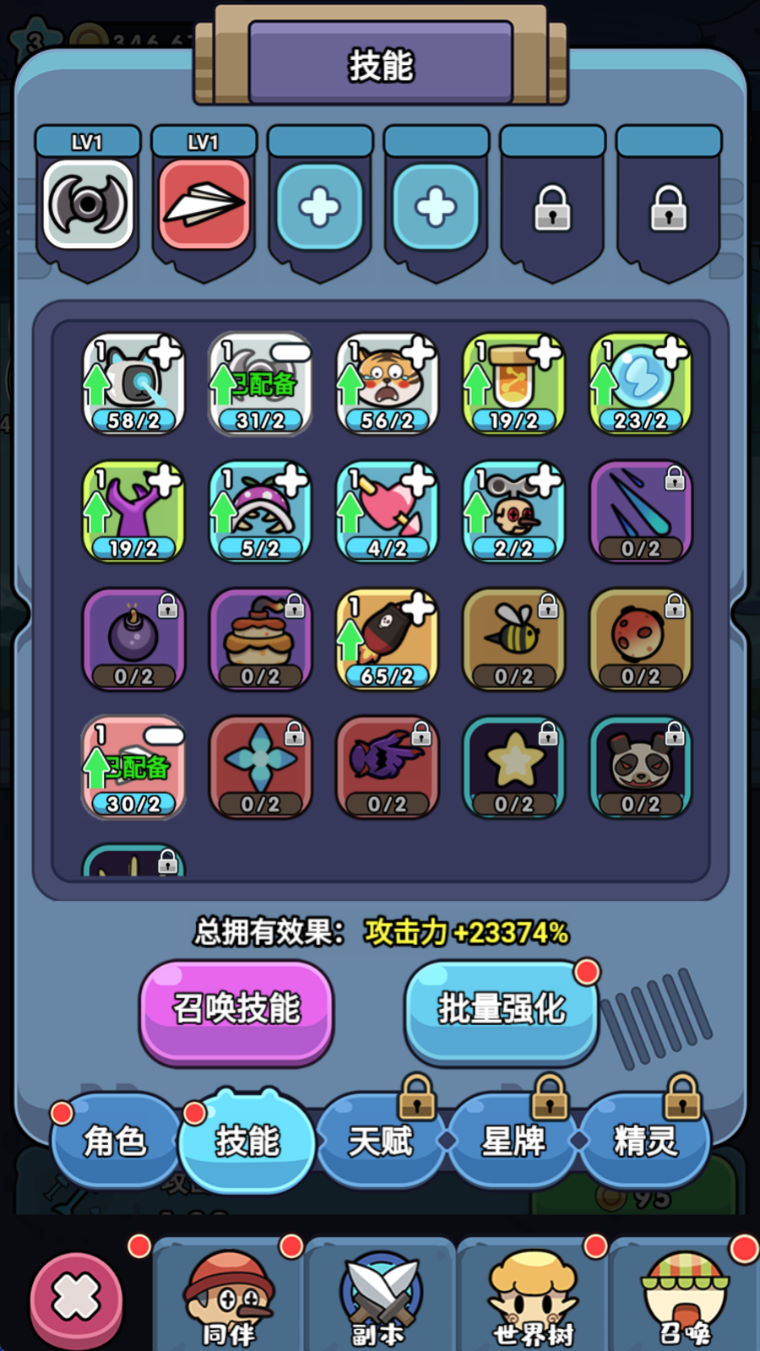This screenshot has width=760, height=1351.
Task: Select the tiger skill with 56/2
Action: click(x=387, y=384)
